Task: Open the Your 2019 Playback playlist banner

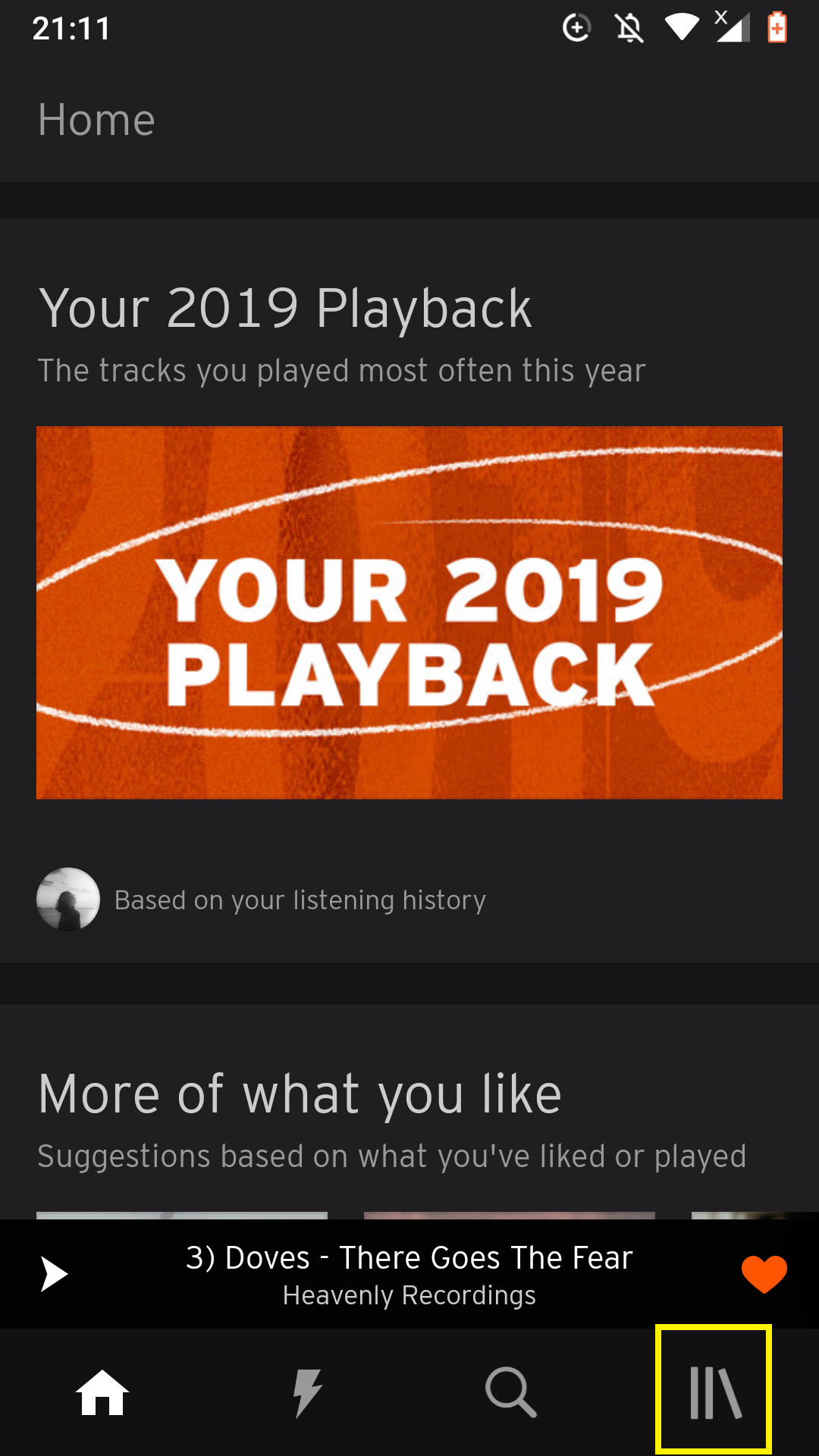Action: point(409,612)
